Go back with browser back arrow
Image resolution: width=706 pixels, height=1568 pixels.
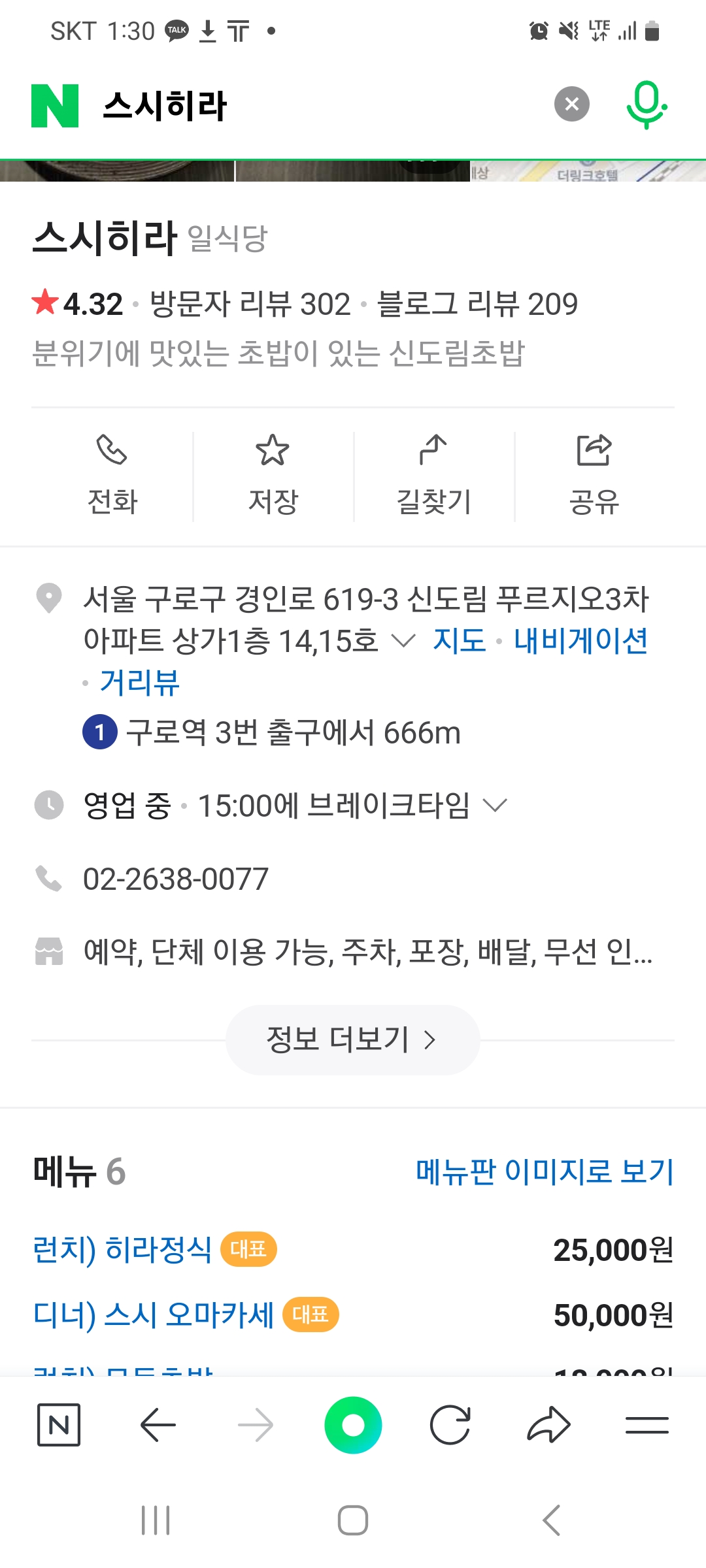tap(158, 1425)
